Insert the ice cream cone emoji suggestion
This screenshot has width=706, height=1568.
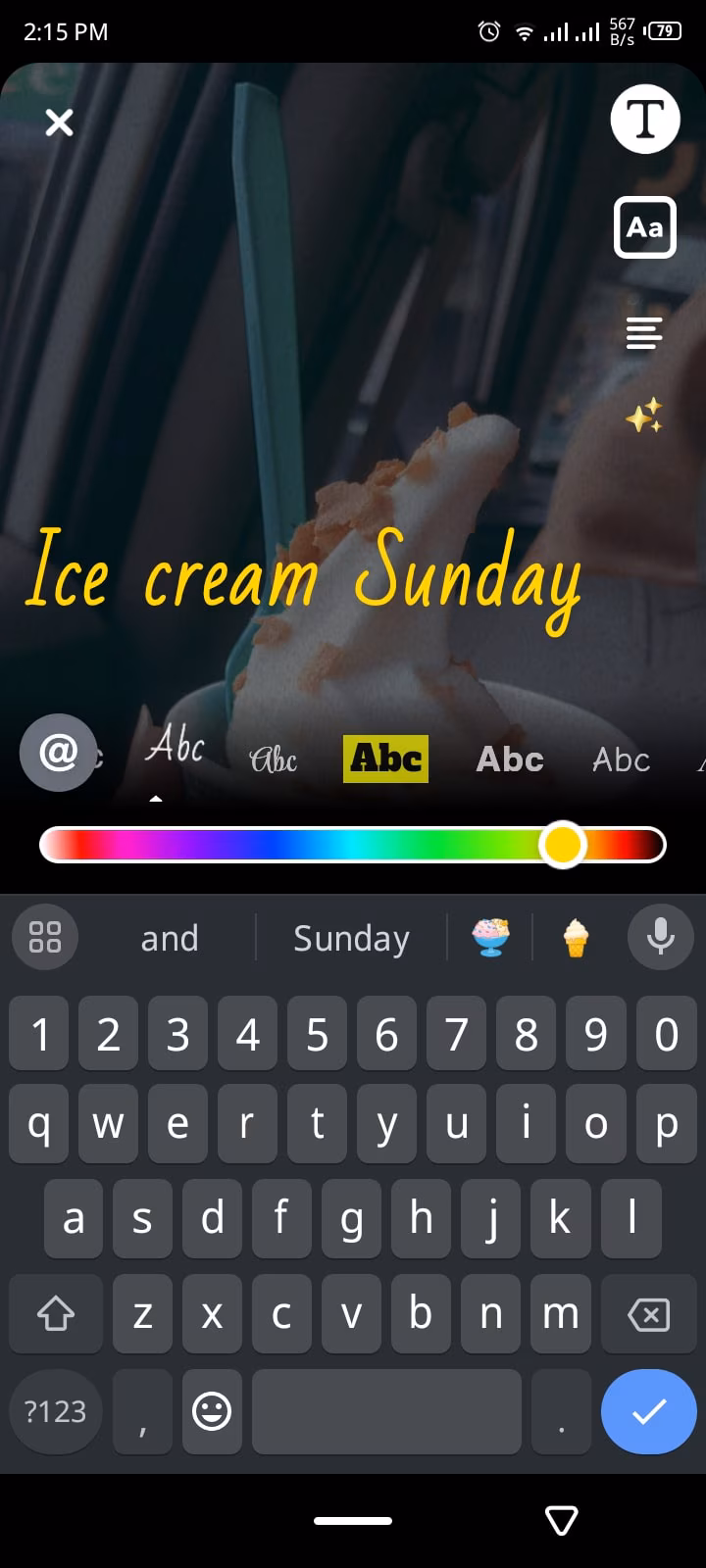pos(577,938)
